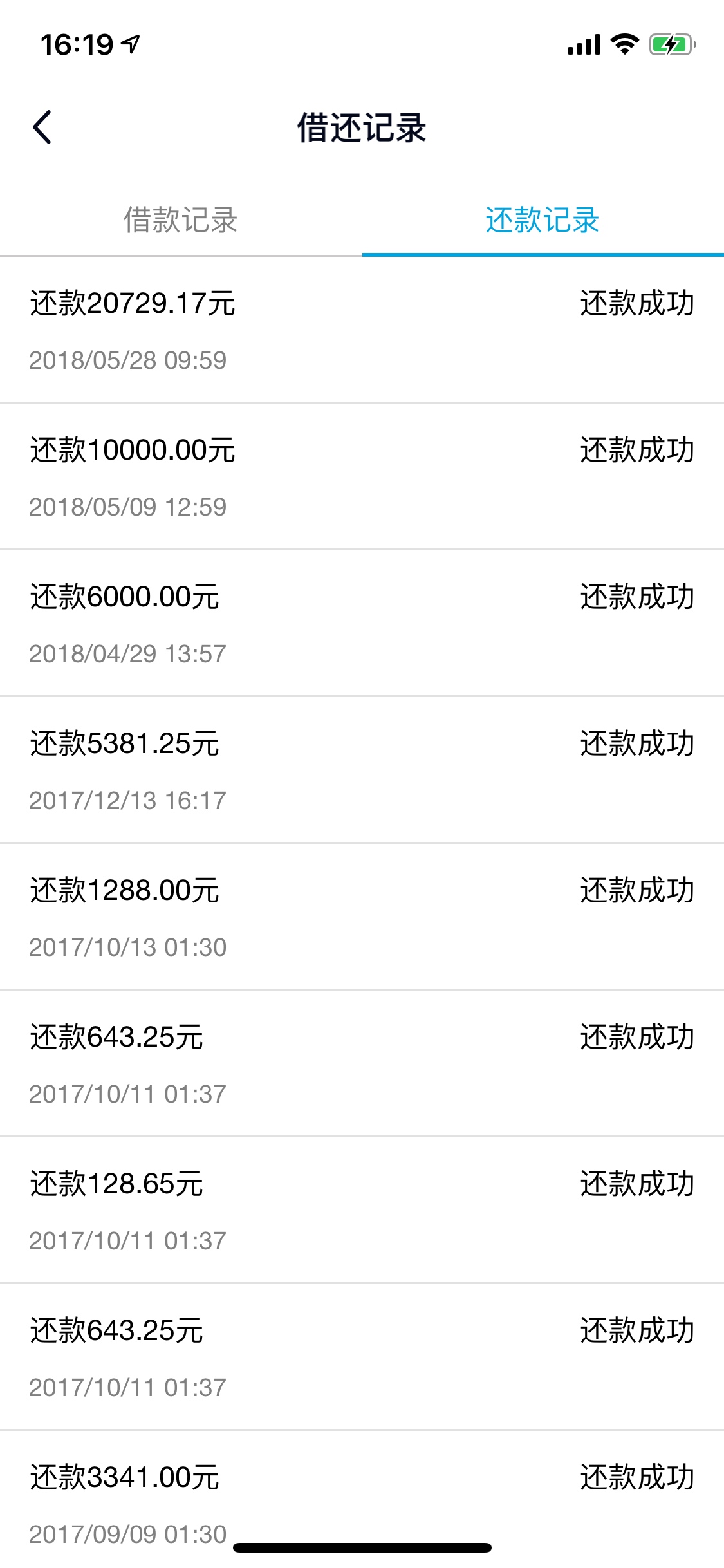View the 还款1288.00元 repayment entry
The height and width of the screenshot is (1568, 724).
[x=362, y=917]
